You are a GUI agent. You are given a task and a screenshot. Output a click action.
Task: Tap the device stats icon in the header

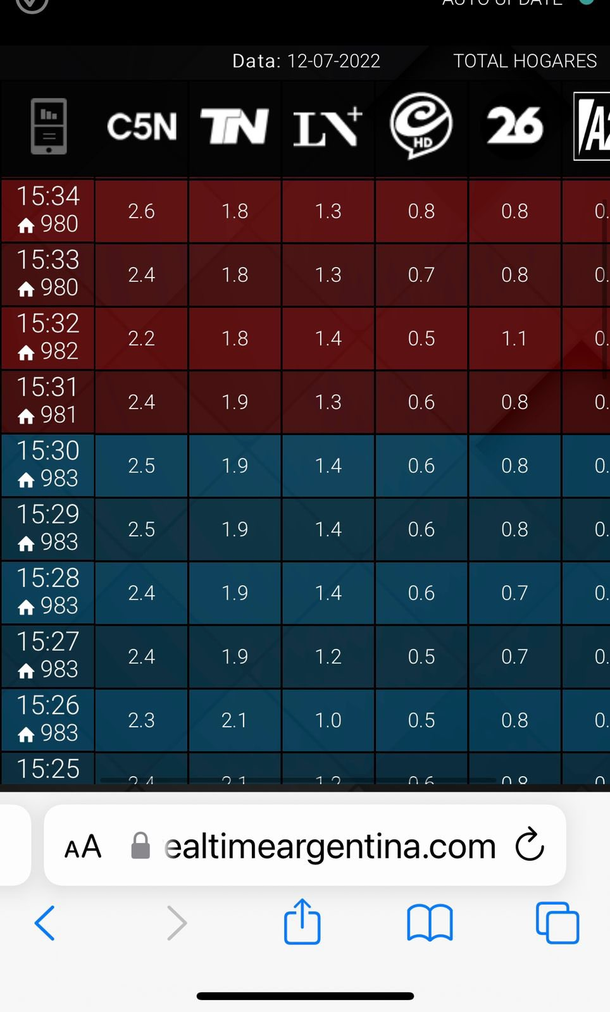(x=48, y=127)
